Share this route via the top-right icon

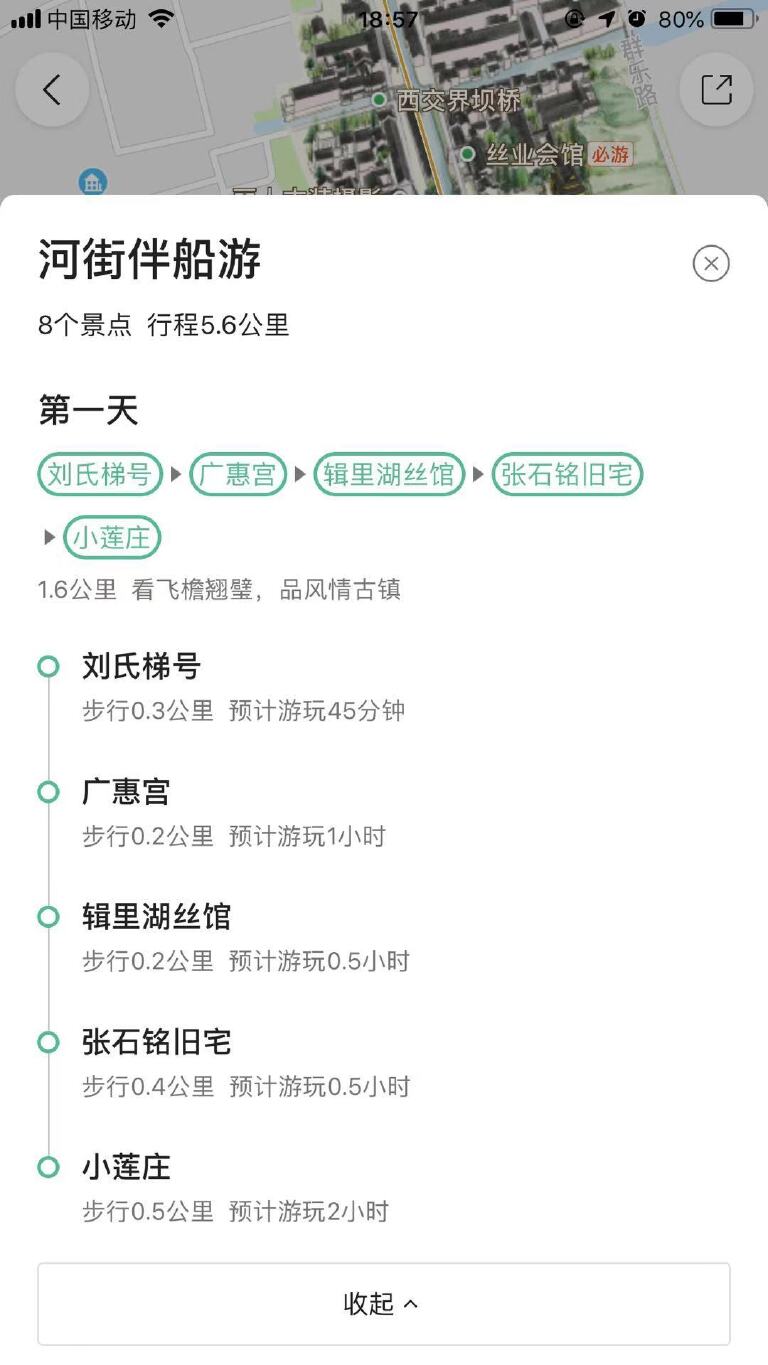click(x=716, y=90)
